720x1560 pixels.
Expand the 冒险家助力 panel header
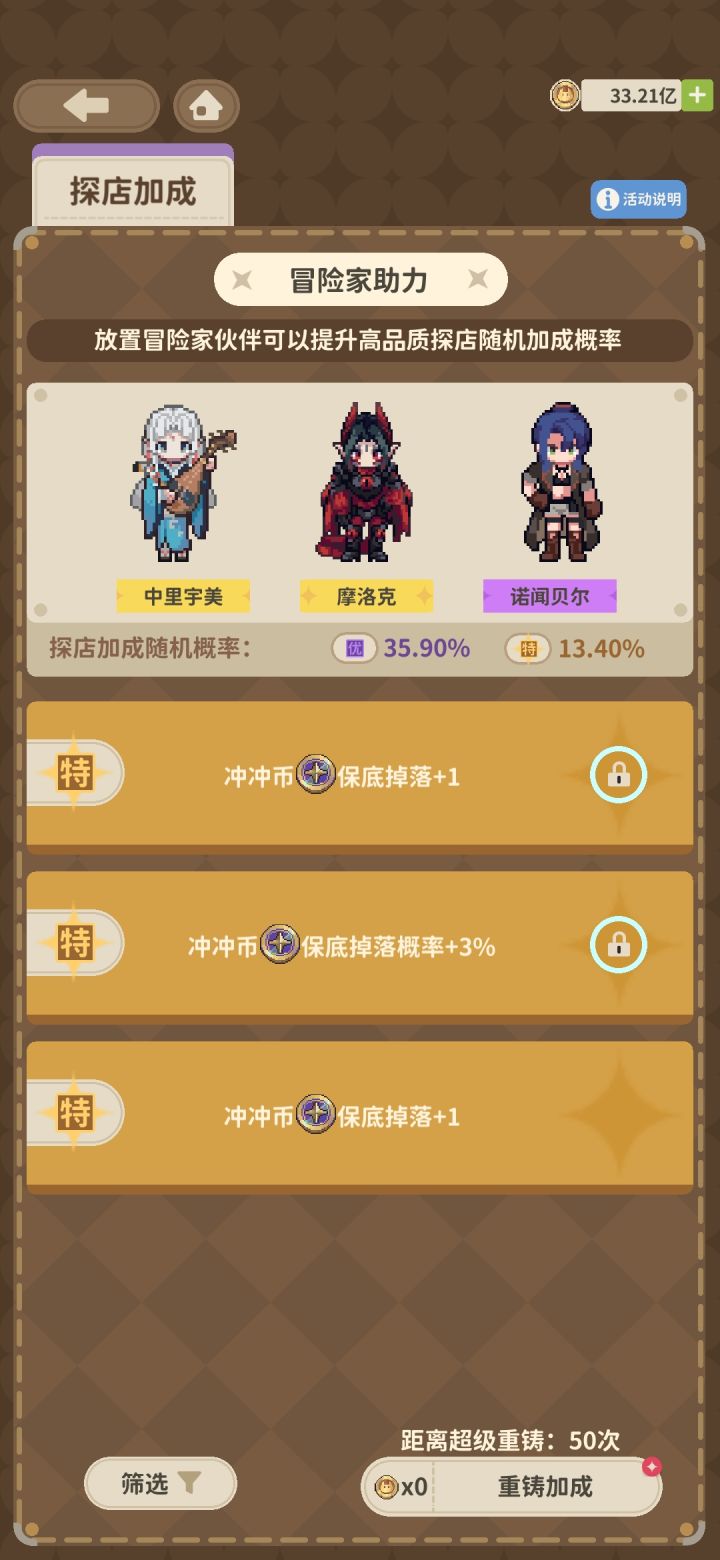(x=360, y=280)
